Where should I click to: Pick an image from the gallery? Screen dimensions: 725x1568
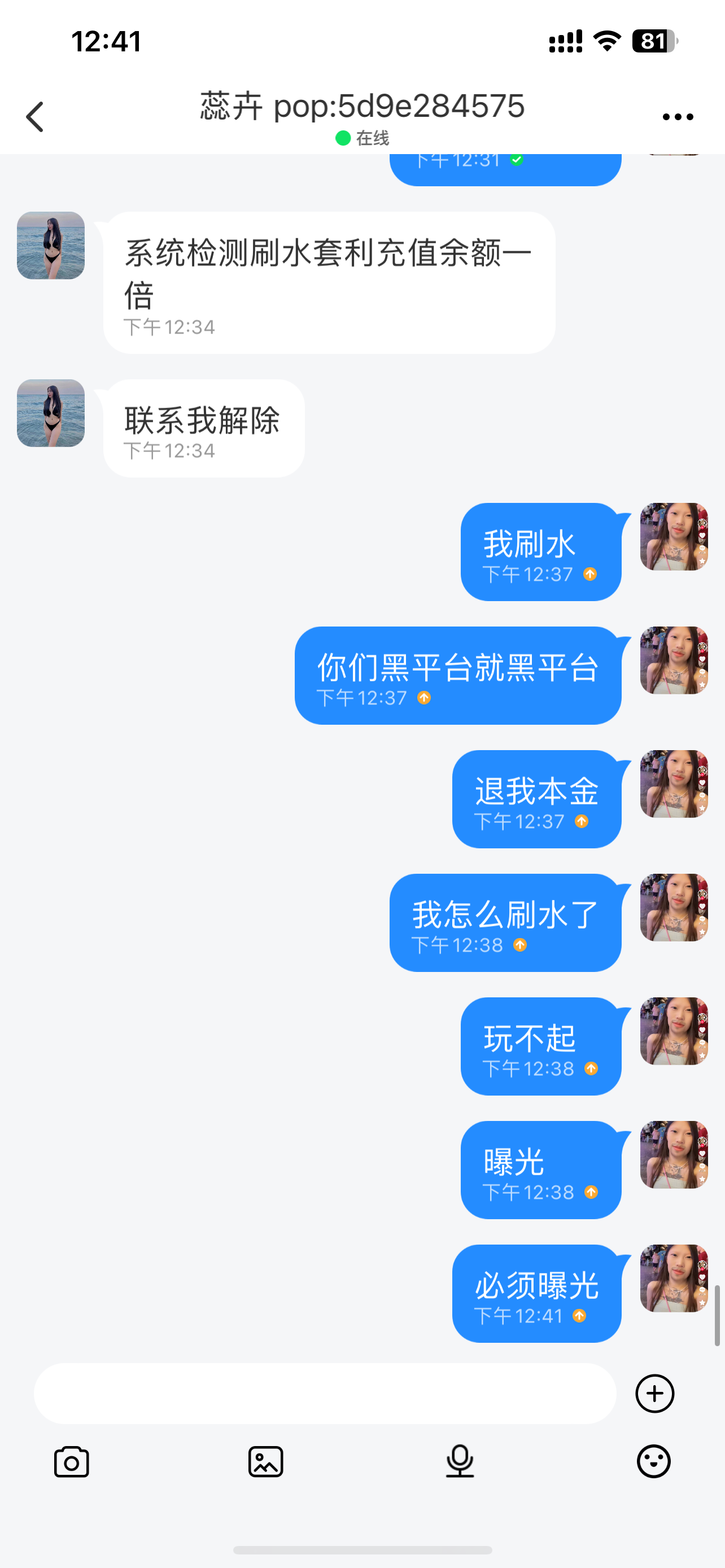point(265,1462)
